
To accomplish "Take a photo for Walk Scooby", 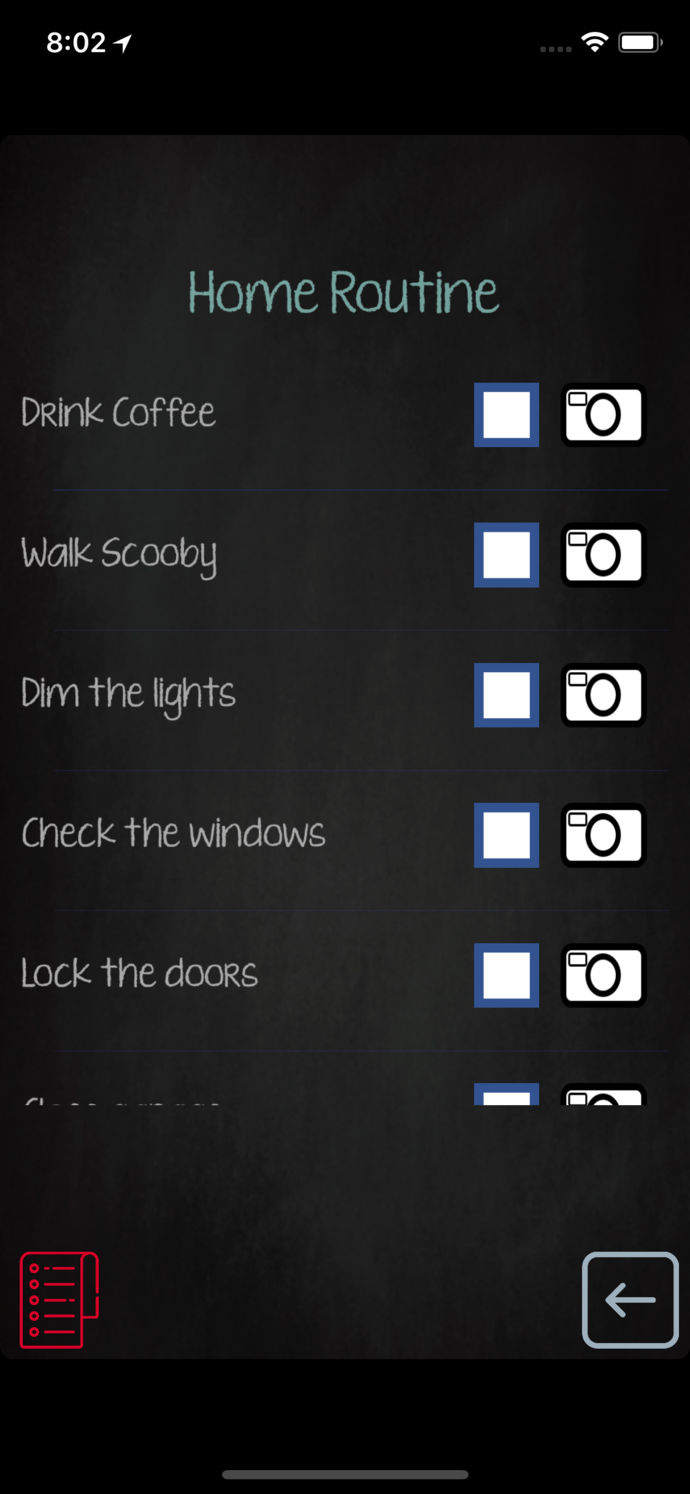I will click(x=602, y=554).
